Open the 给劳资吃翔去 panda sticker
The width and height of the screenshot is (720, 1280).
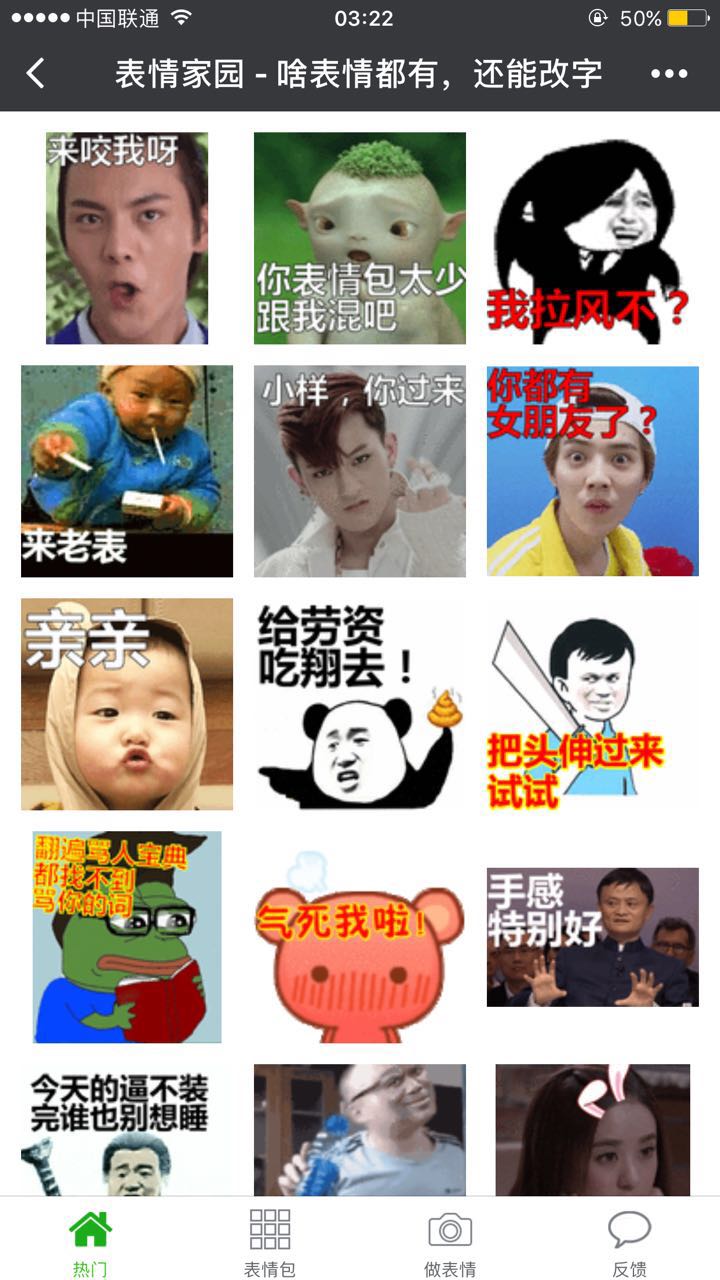pos(360,704)
